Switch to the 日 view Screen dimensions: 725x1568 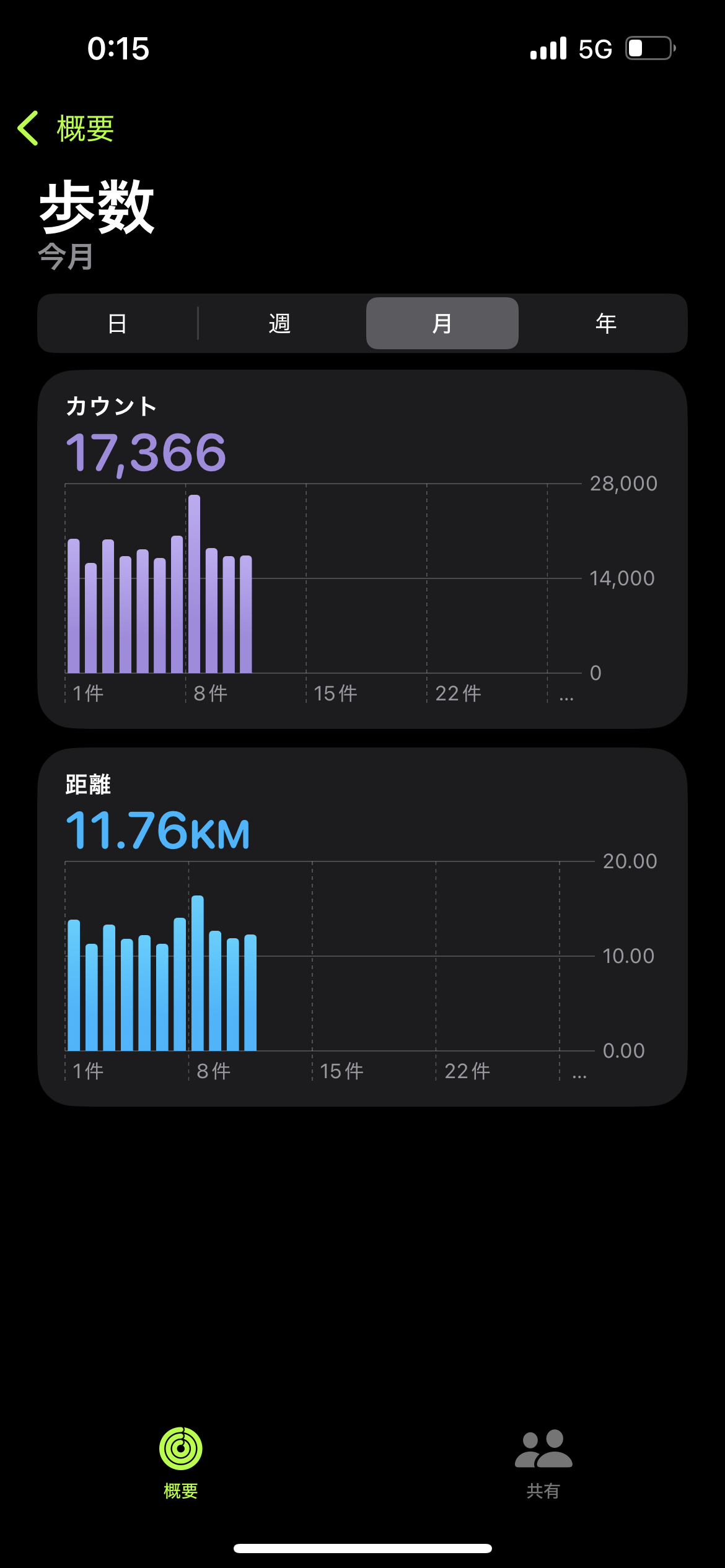click(118, 323)
